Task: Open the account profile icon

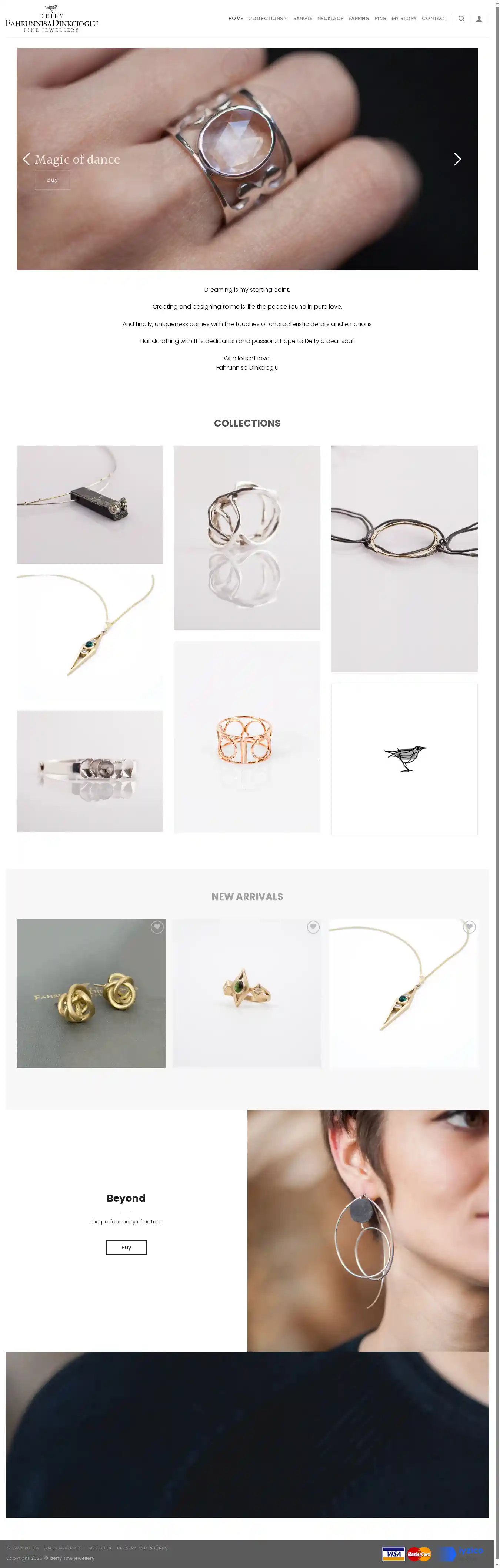Action: click(479, 19)
